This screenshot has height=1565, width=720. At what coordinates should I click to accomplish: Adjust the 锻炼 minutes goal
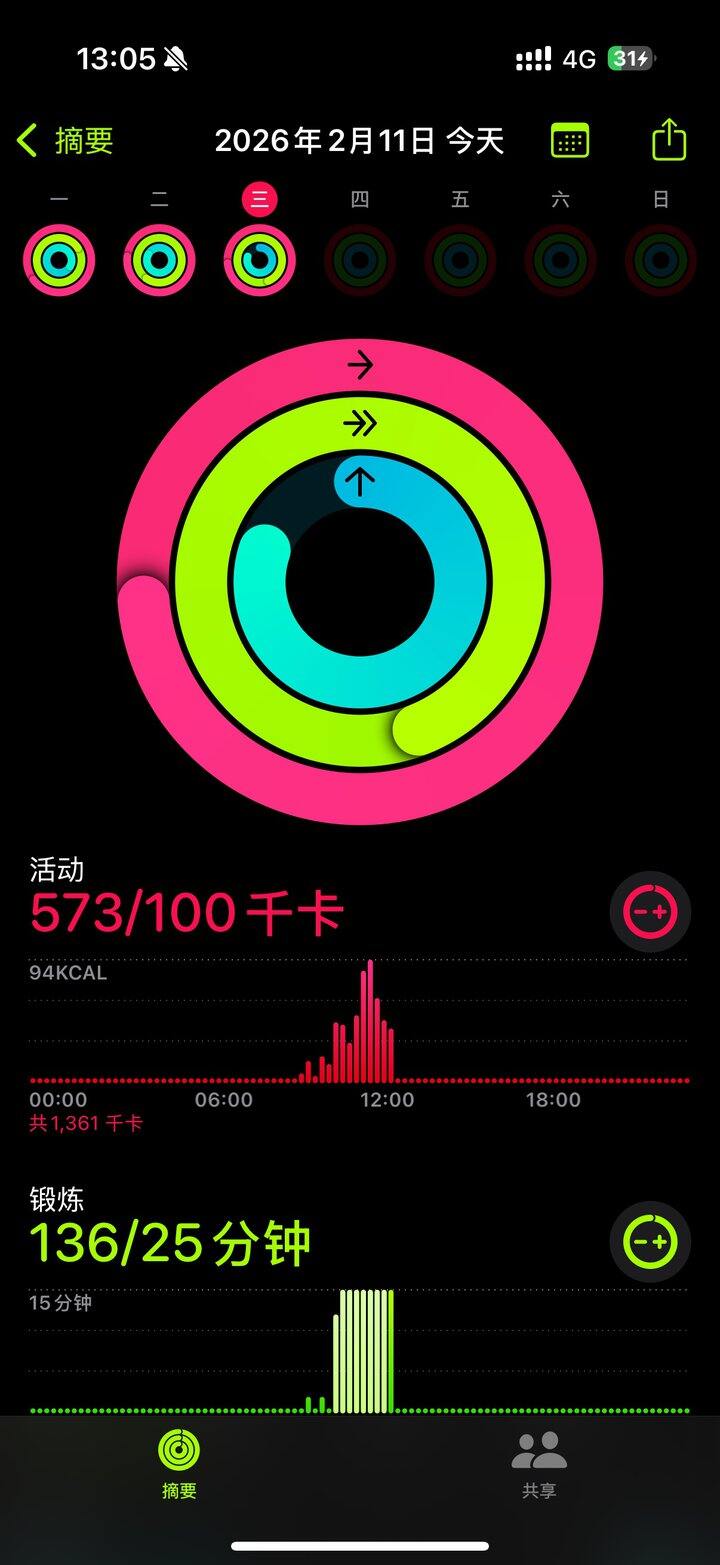coord(650,1241)
